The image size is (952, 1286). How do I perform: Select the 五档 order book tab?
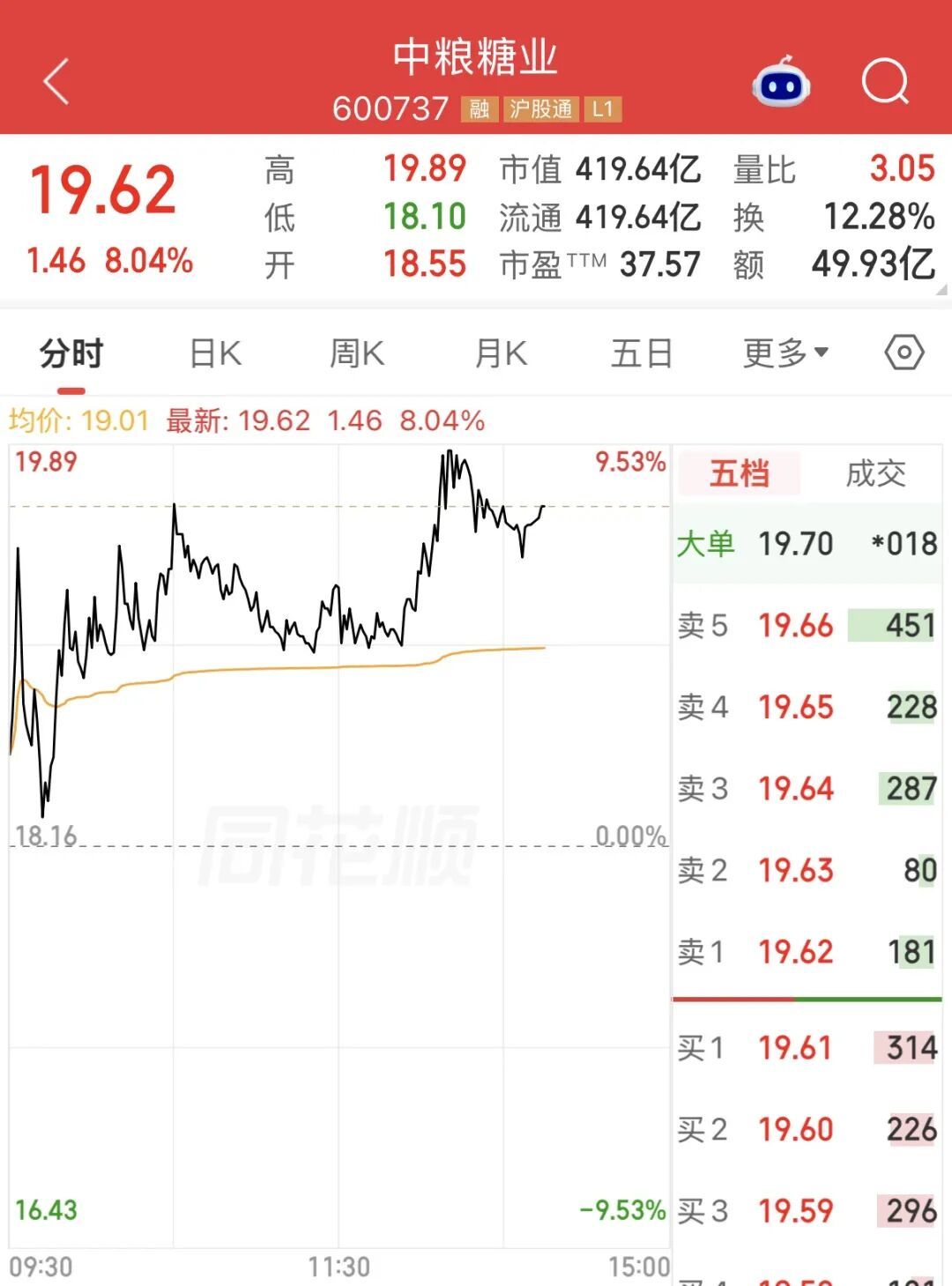click(739, 473)
